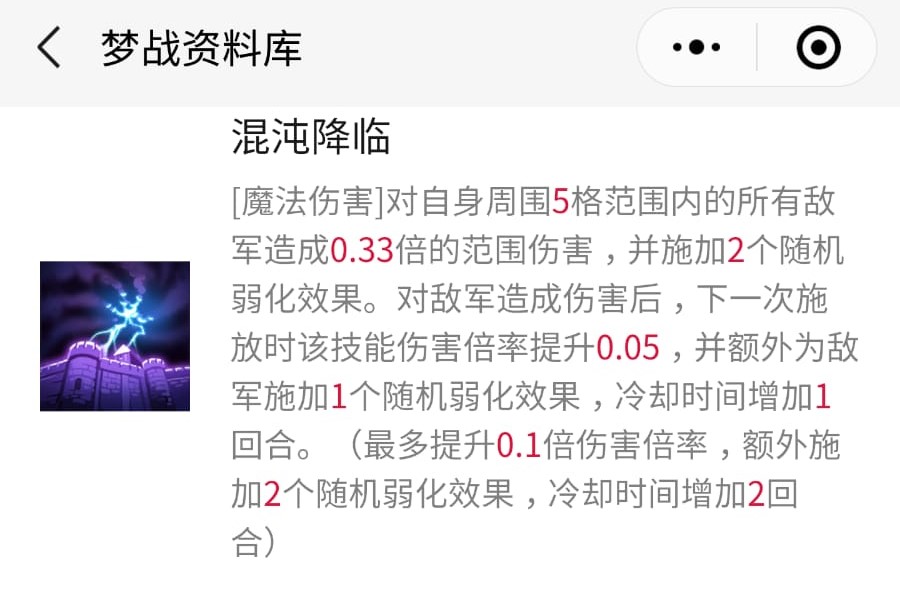900x600 pixels.
Task: Close the mini program
Action: click(x=818, y=47)
